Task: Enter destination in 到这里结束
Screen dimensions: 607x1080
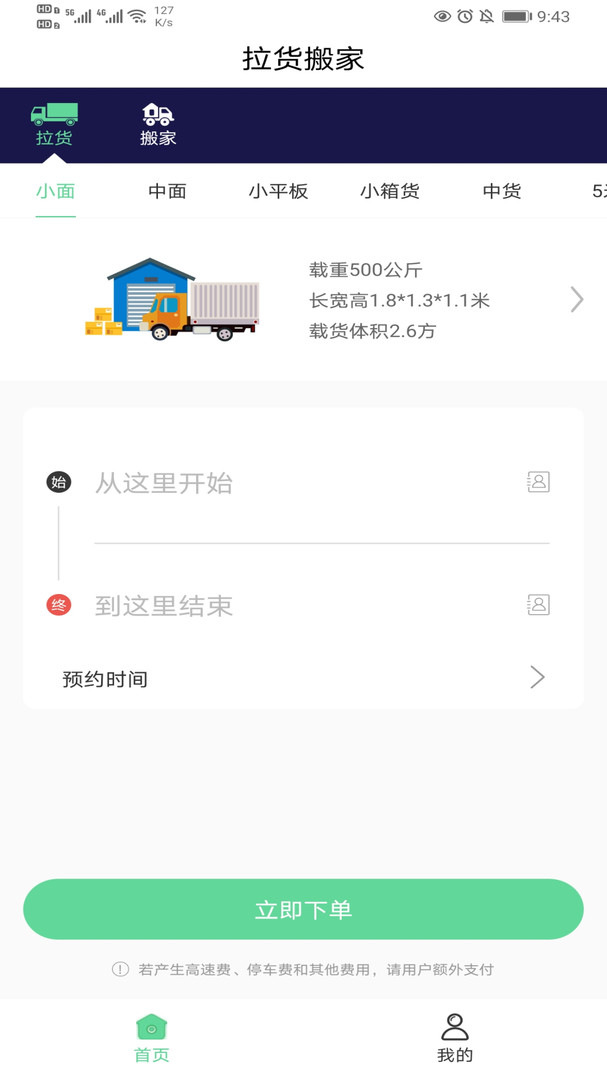Action: 300,605
